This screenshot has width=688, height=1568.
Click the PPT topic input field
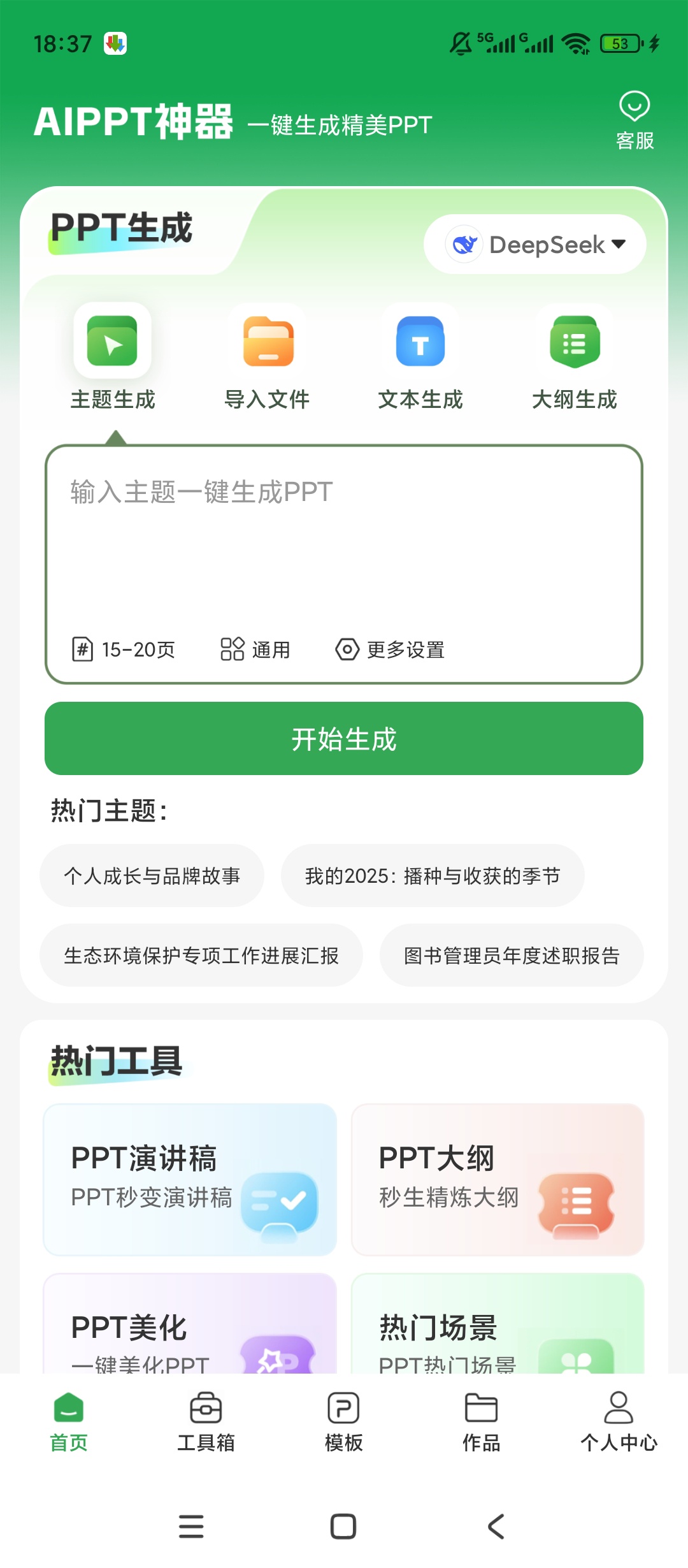[344, 529]
